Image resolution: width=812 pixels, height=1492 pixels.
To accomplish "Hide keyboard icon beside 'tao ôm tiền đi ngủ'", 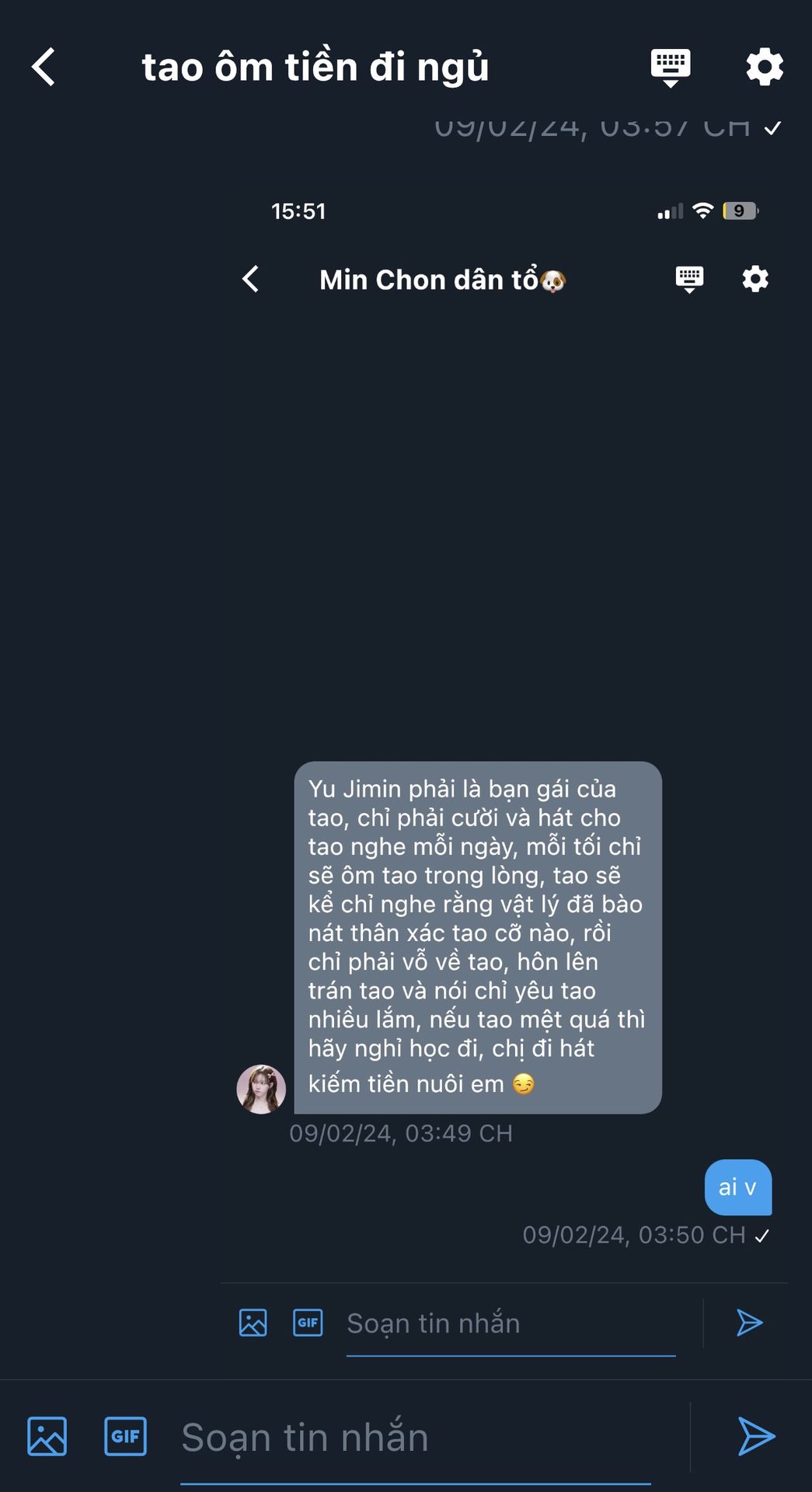I will coord(671,67).
